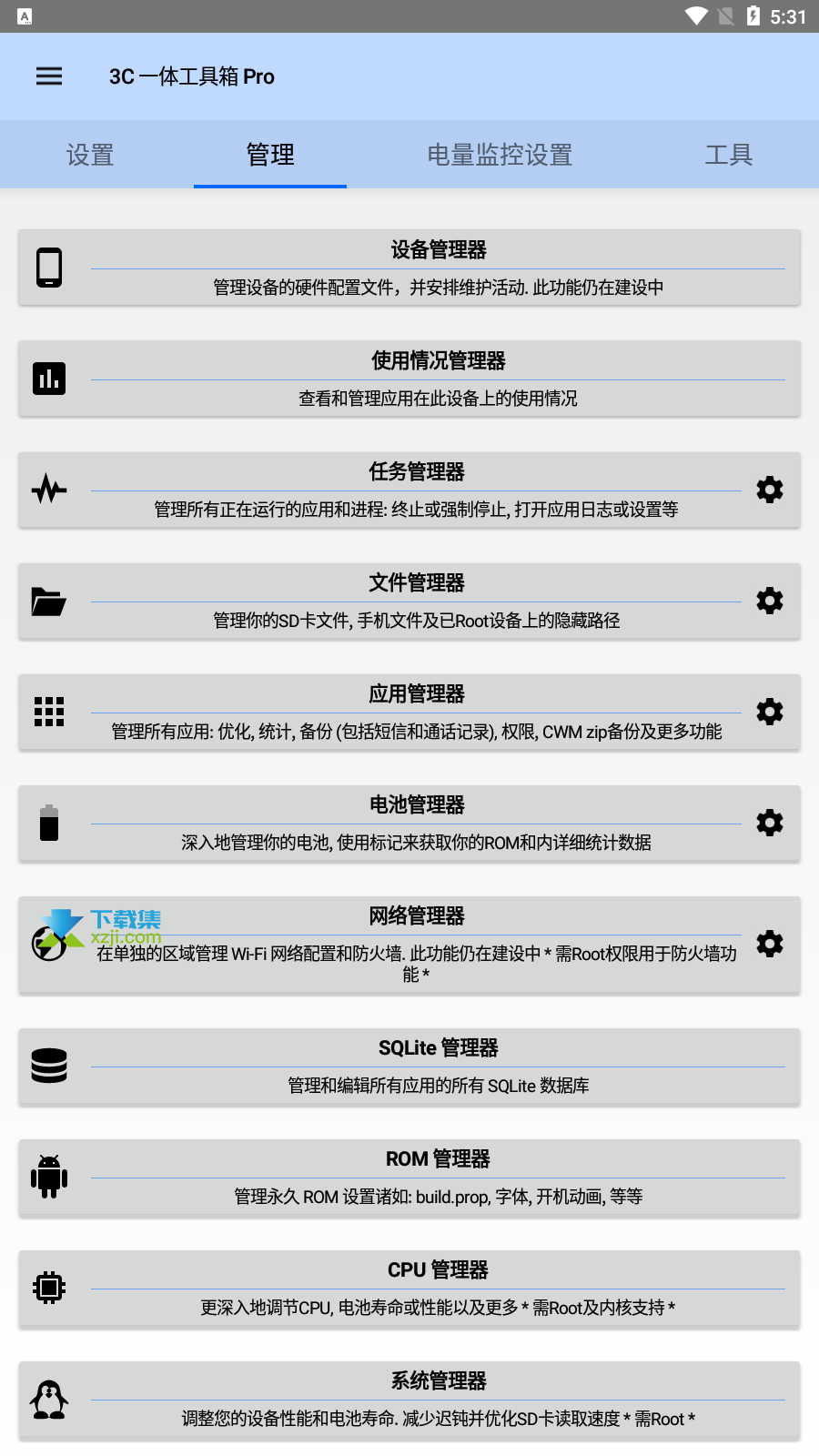Tap the gear icon on 网络管理器

click(x=770, y=944)
